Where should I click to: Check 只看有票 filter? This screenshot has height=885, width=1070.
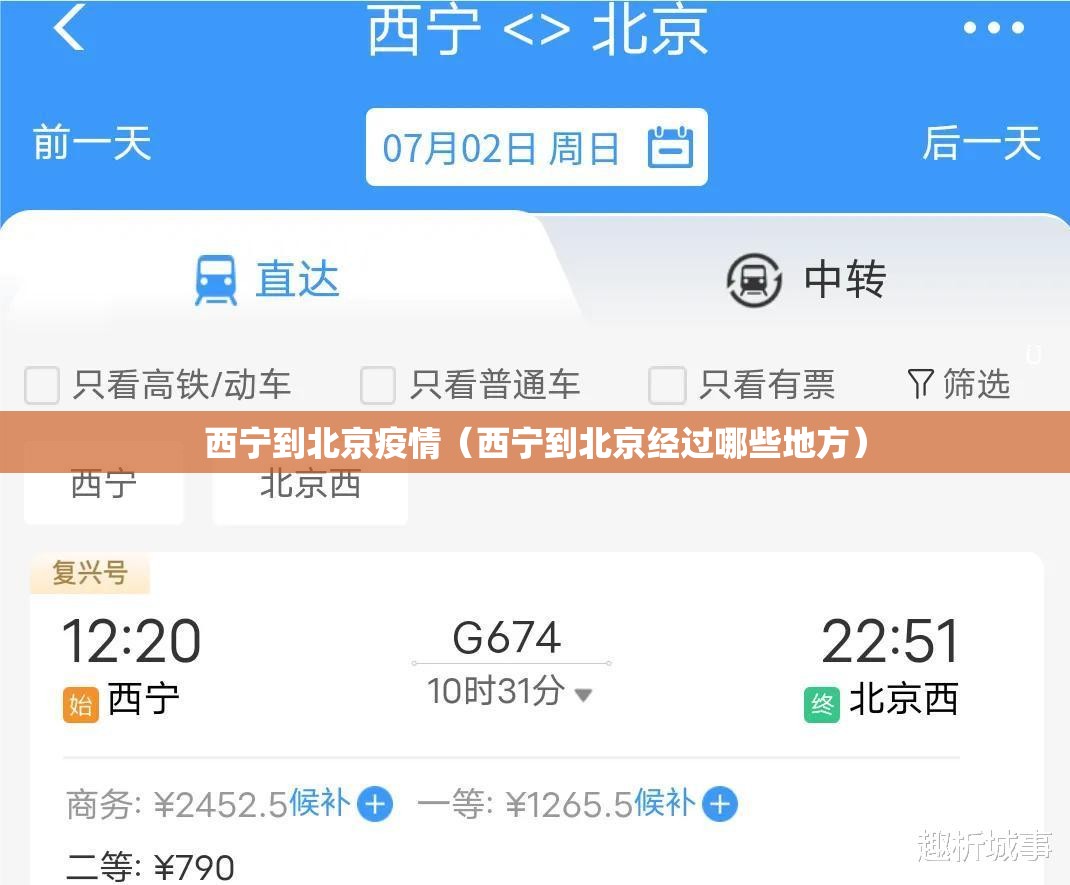pos(667,385)
